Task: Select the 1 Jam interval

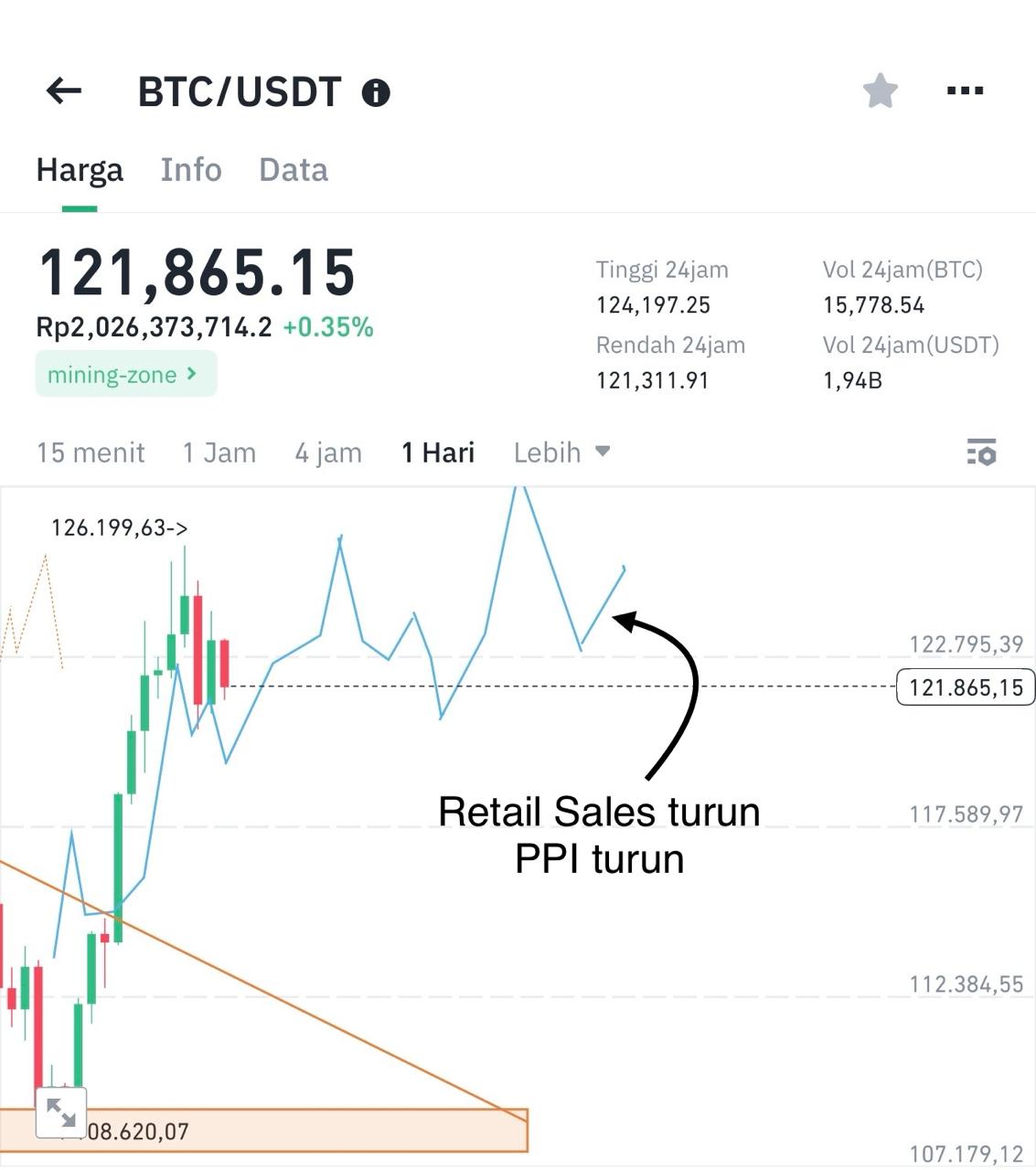Action: 219,452
